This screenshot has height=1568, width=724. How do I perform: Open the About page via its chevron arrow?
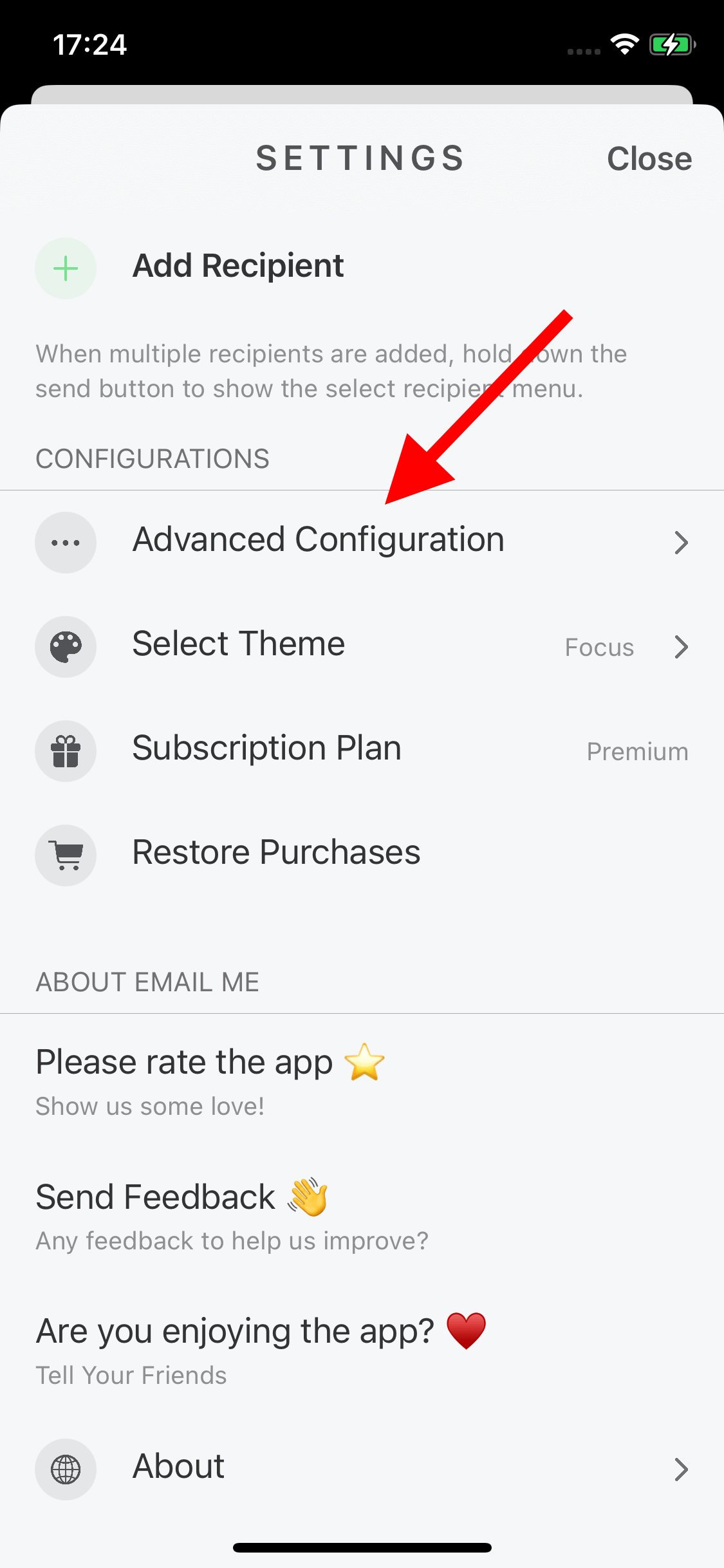click(x=682, y=1470)
